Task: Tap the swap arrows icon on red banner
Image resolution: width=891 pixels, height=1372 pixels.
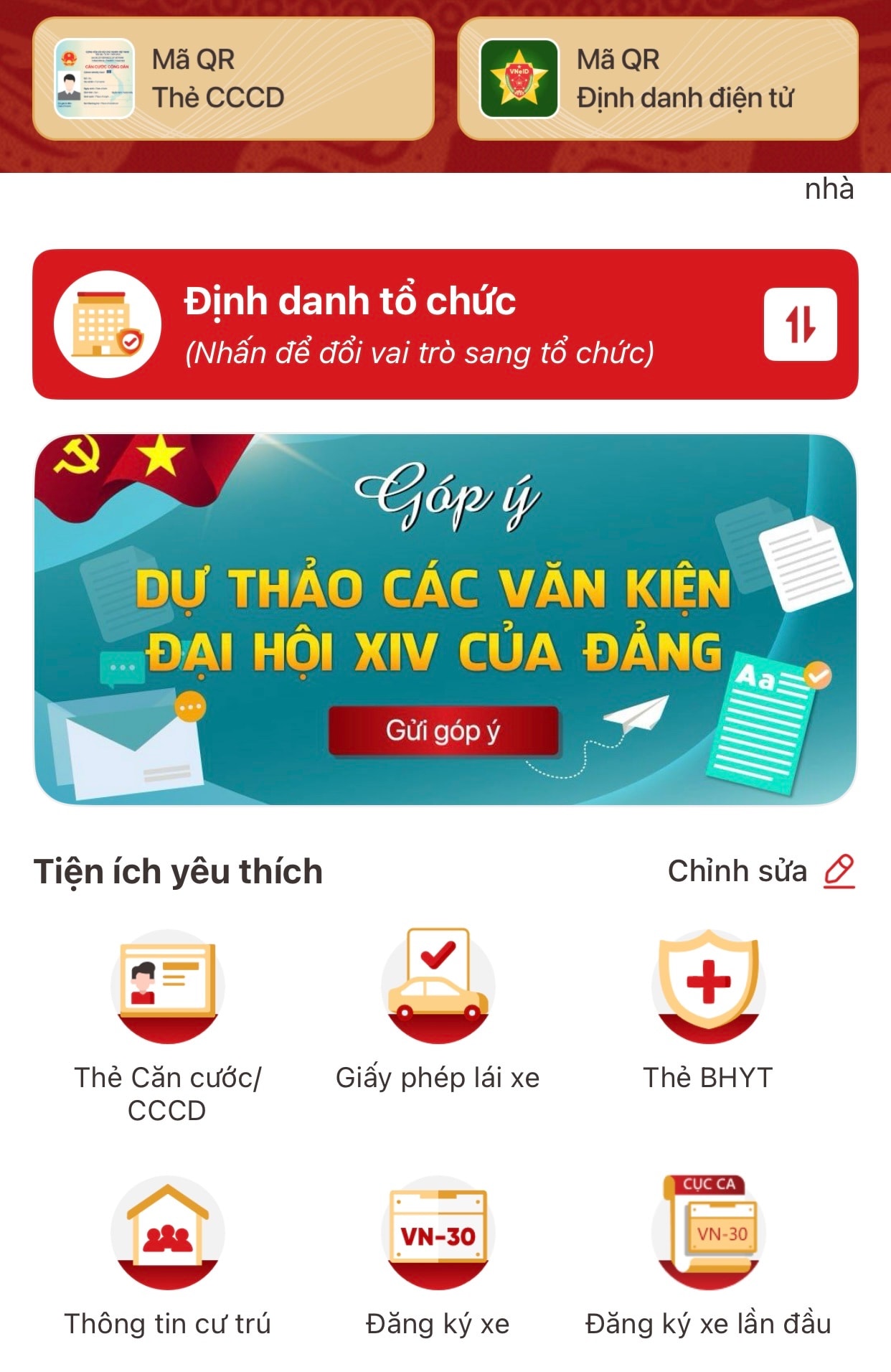Action: coord(800,324)
